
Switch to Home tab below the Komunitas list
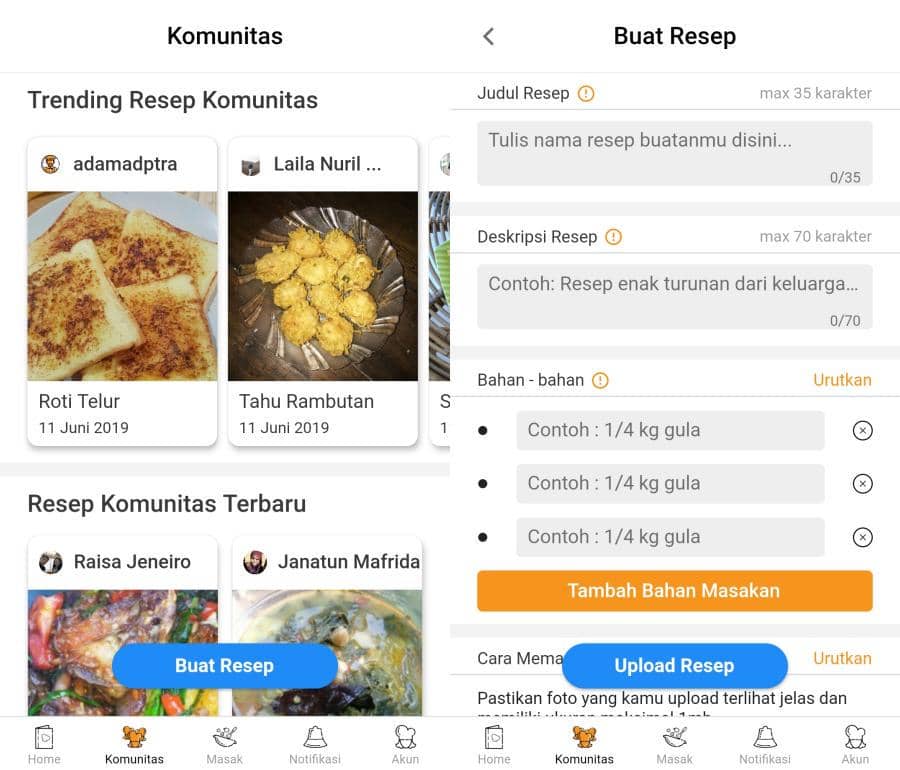(x=44, y=745)
